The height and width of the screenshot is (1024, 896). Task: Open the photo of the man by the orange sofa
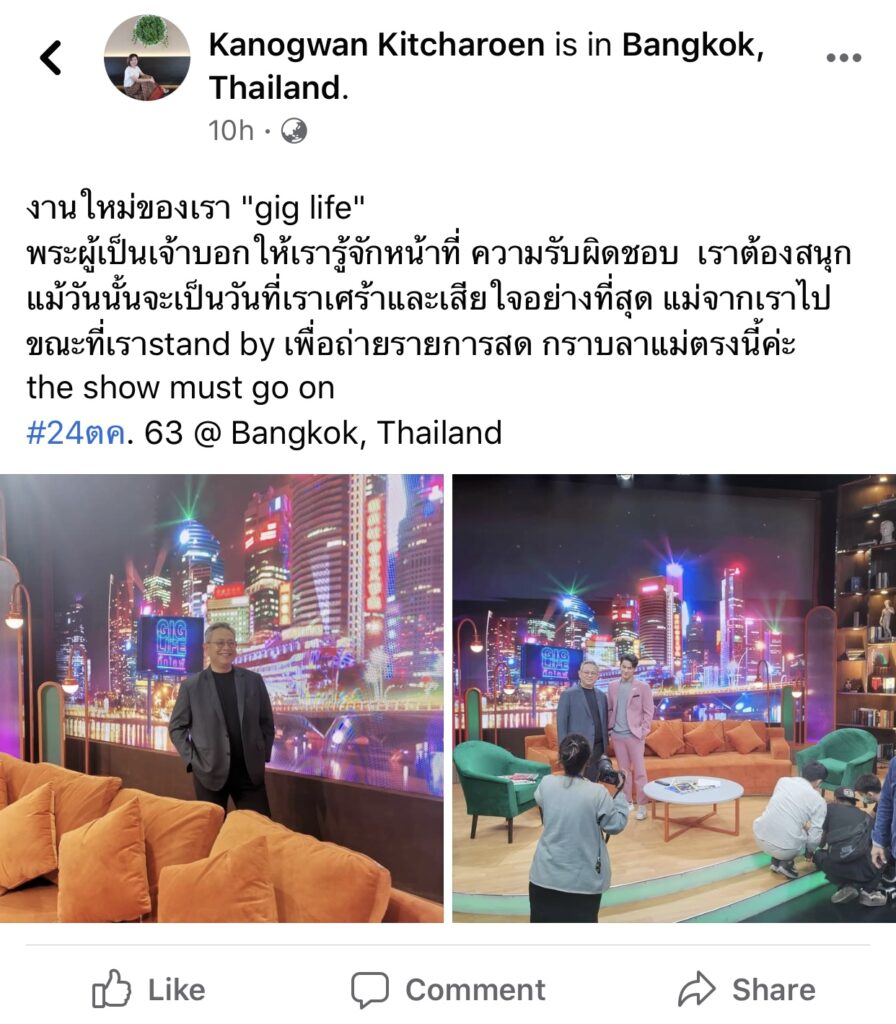click(x=221, y=697)
